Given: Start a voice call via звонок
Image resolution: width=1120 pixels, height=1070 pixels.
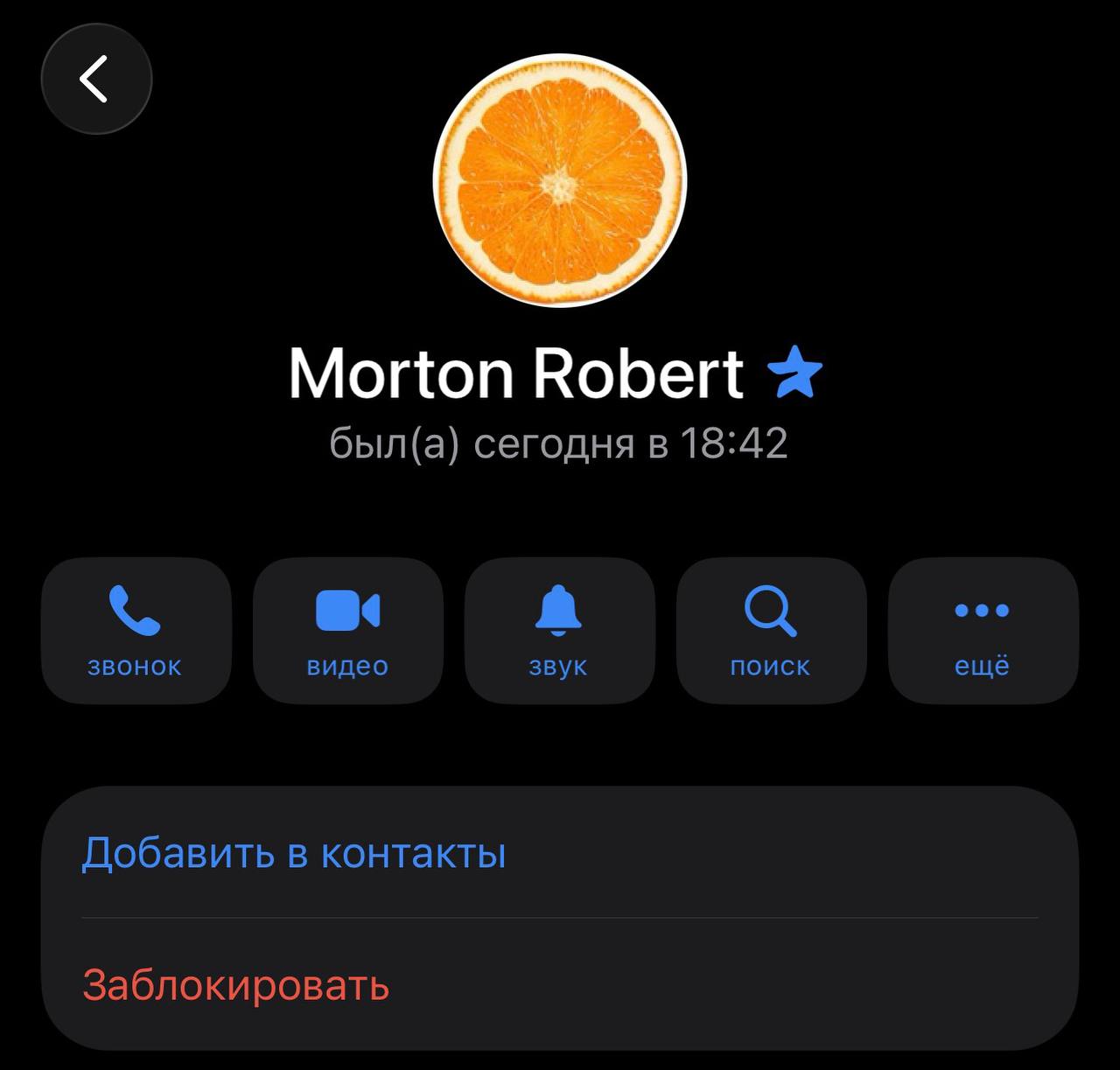Looking at the screenshot, I should point(136,630).
